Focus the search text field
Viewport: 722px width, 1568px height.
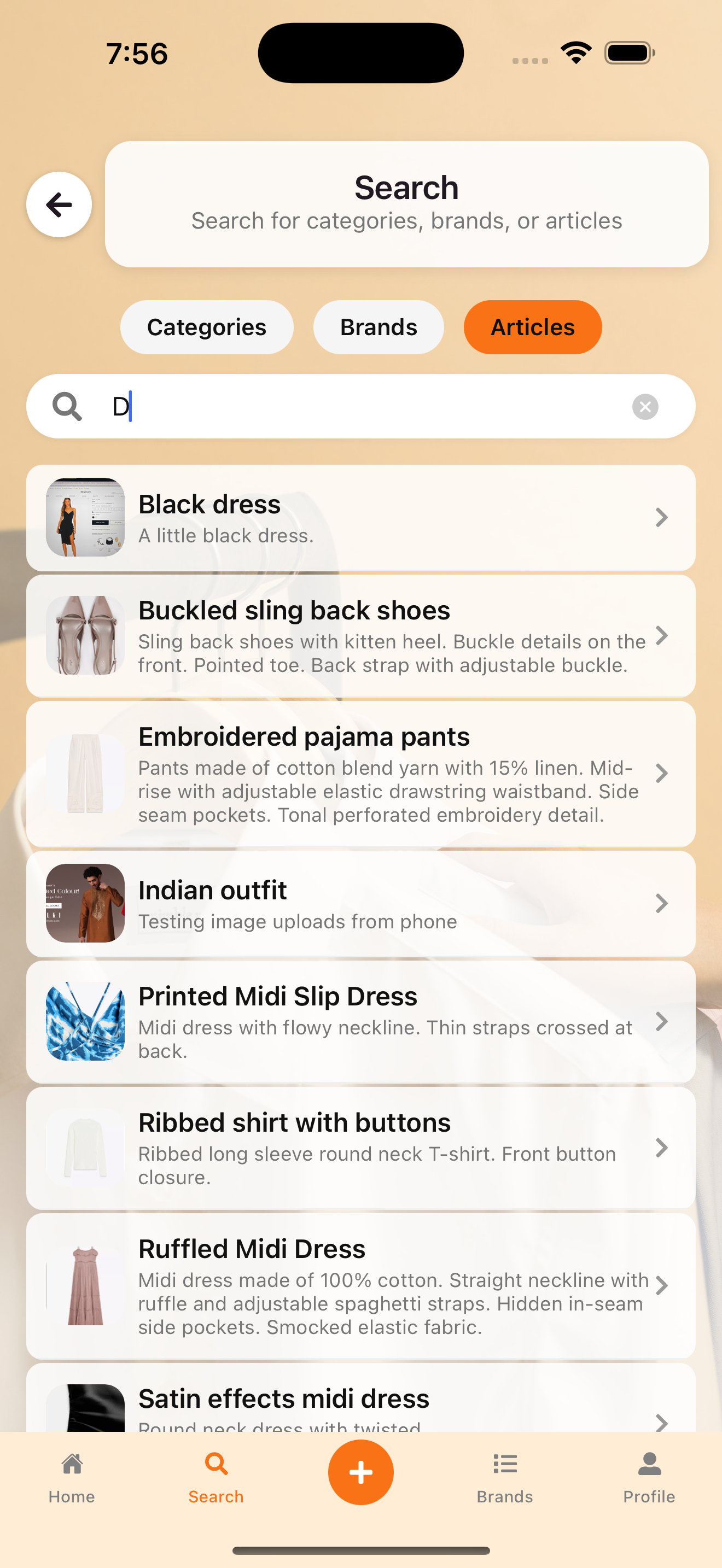coord(365,407)
